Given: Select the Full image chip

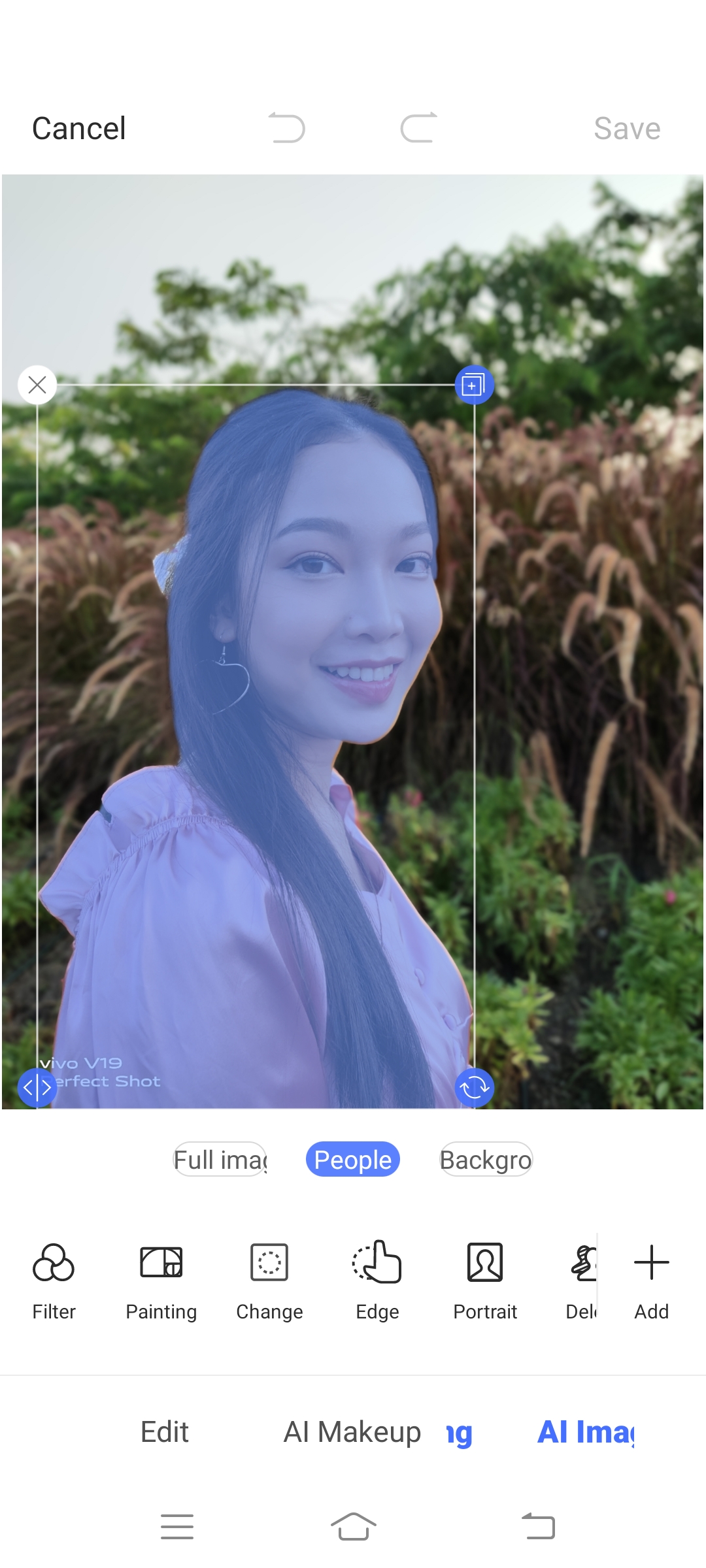Looking at the screenshot, I should point(220,1160).
